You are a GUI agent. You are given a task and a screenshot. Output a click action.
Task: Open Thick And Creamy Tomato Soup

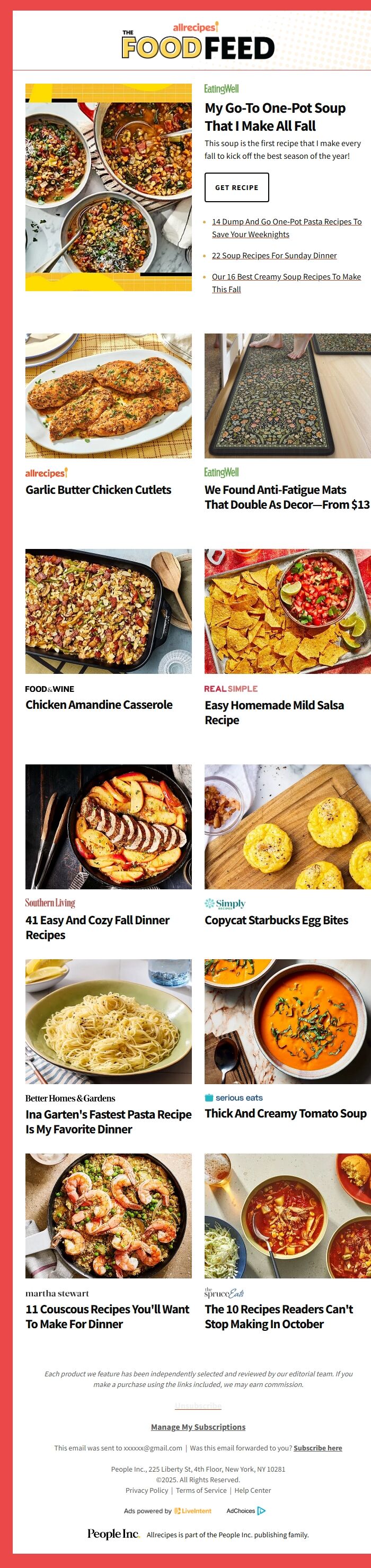(x=285, y=1113)
